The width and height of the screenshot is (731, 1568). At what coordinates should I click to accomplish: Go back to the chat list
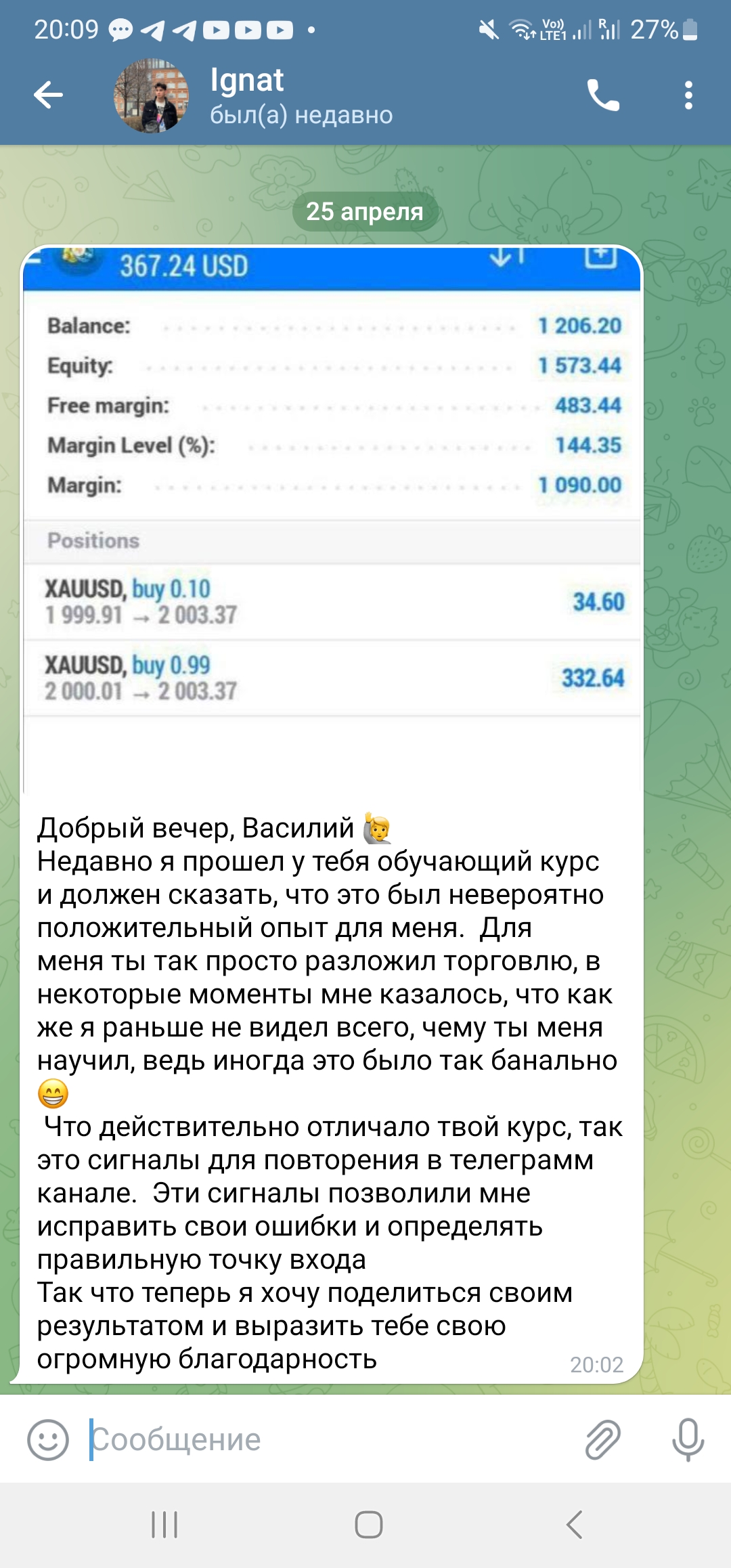click(49, 95)
